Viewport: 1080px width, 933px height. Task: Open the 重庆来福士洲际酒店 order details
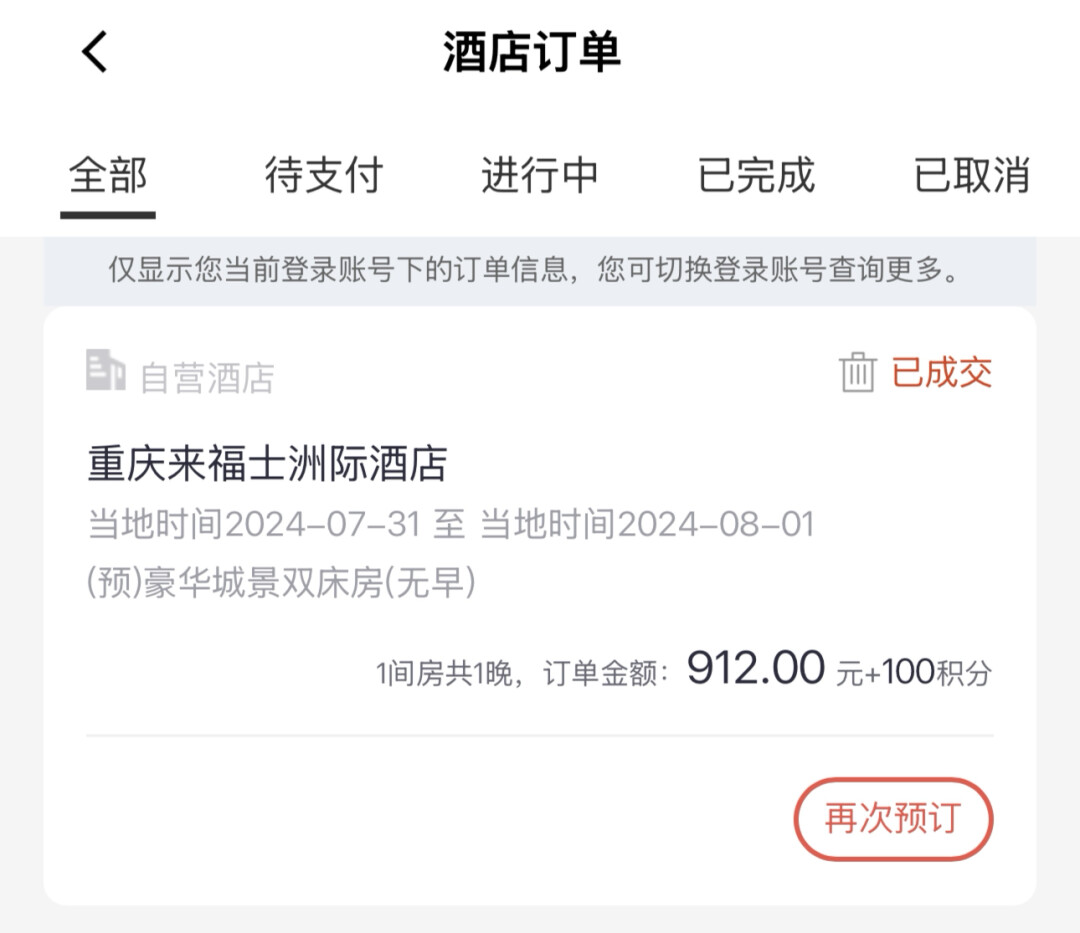pos(267,464)
